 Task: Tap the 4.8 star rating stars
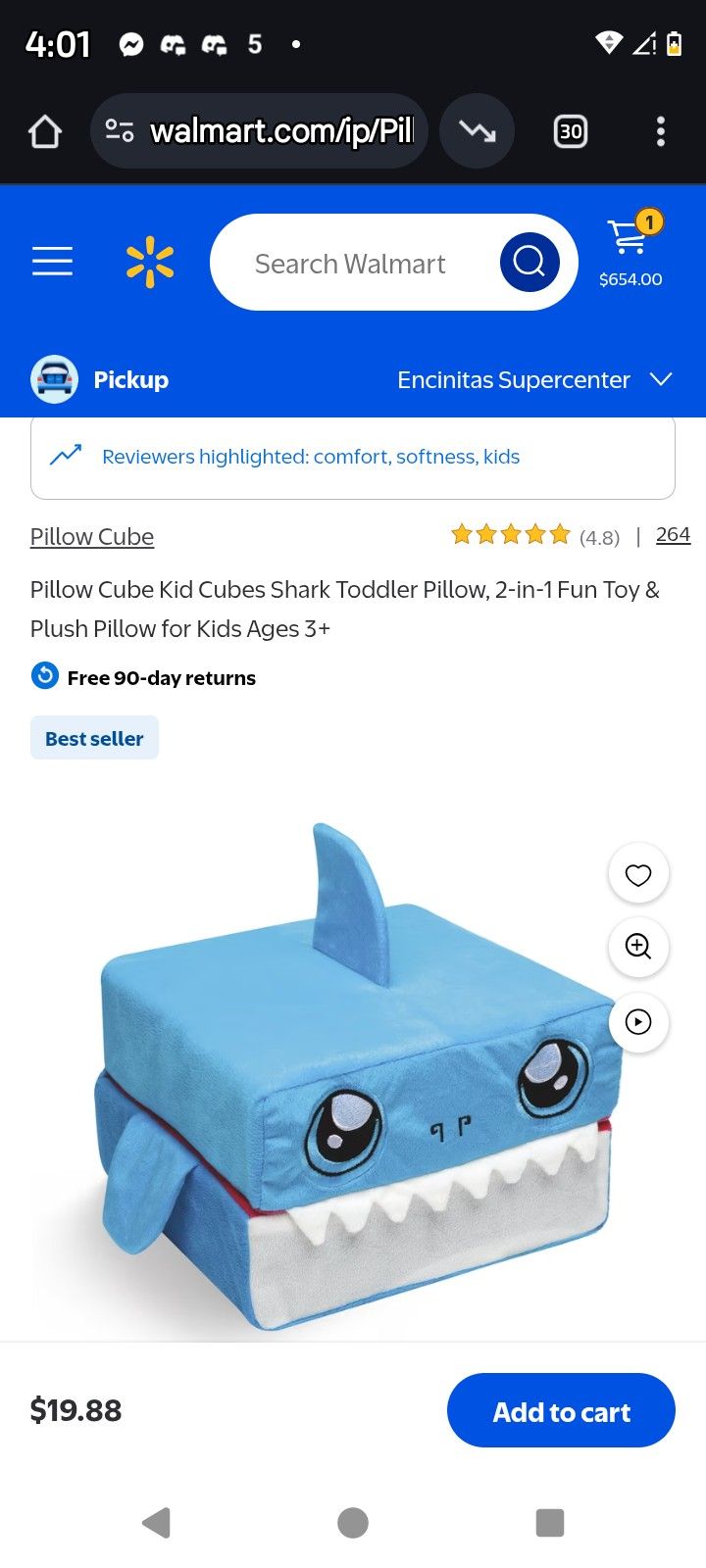510,535
